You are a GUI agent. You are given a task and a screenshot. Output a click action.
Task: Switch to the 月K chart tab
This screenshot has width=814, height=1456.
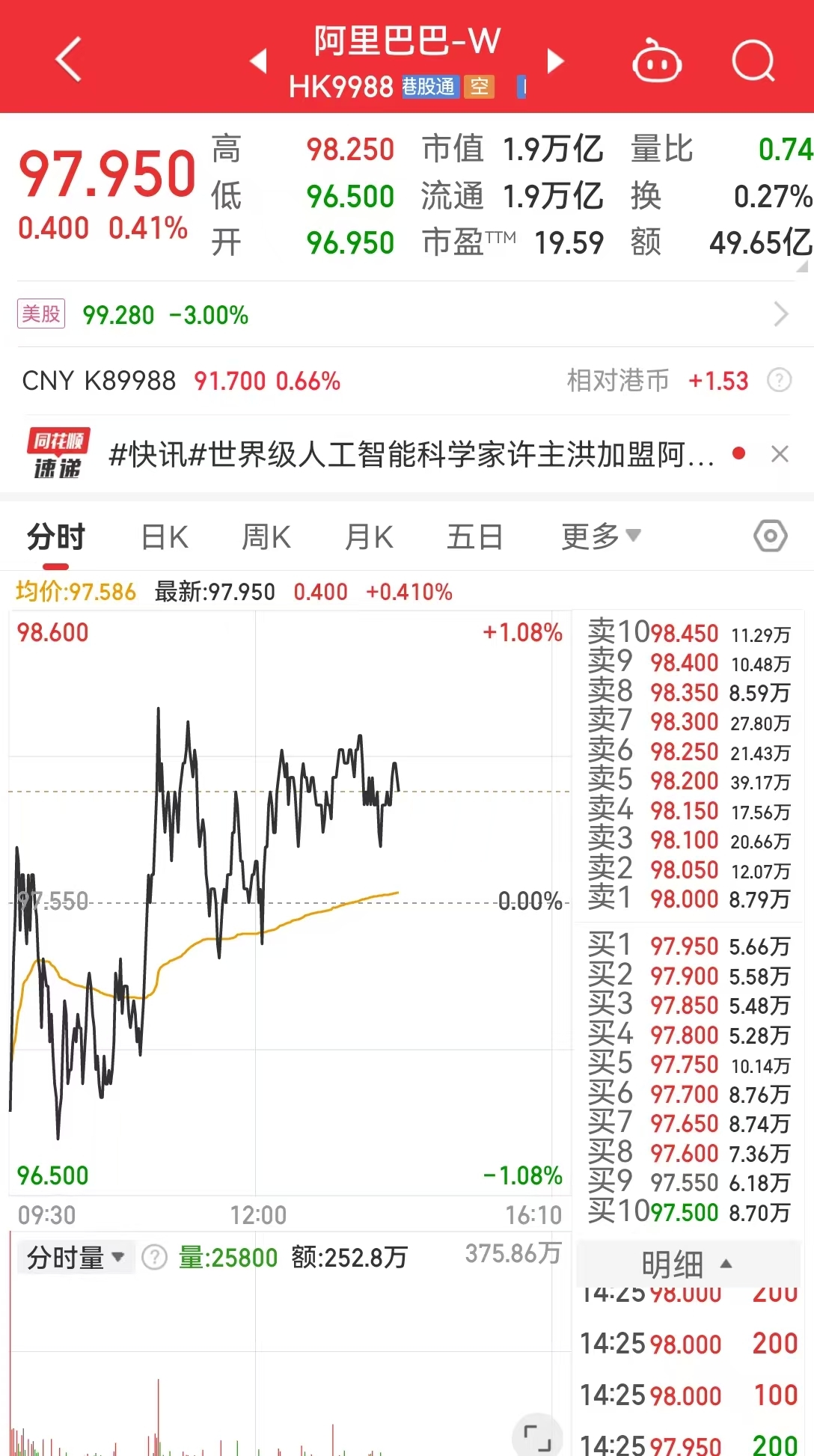(x=368, y=537)
